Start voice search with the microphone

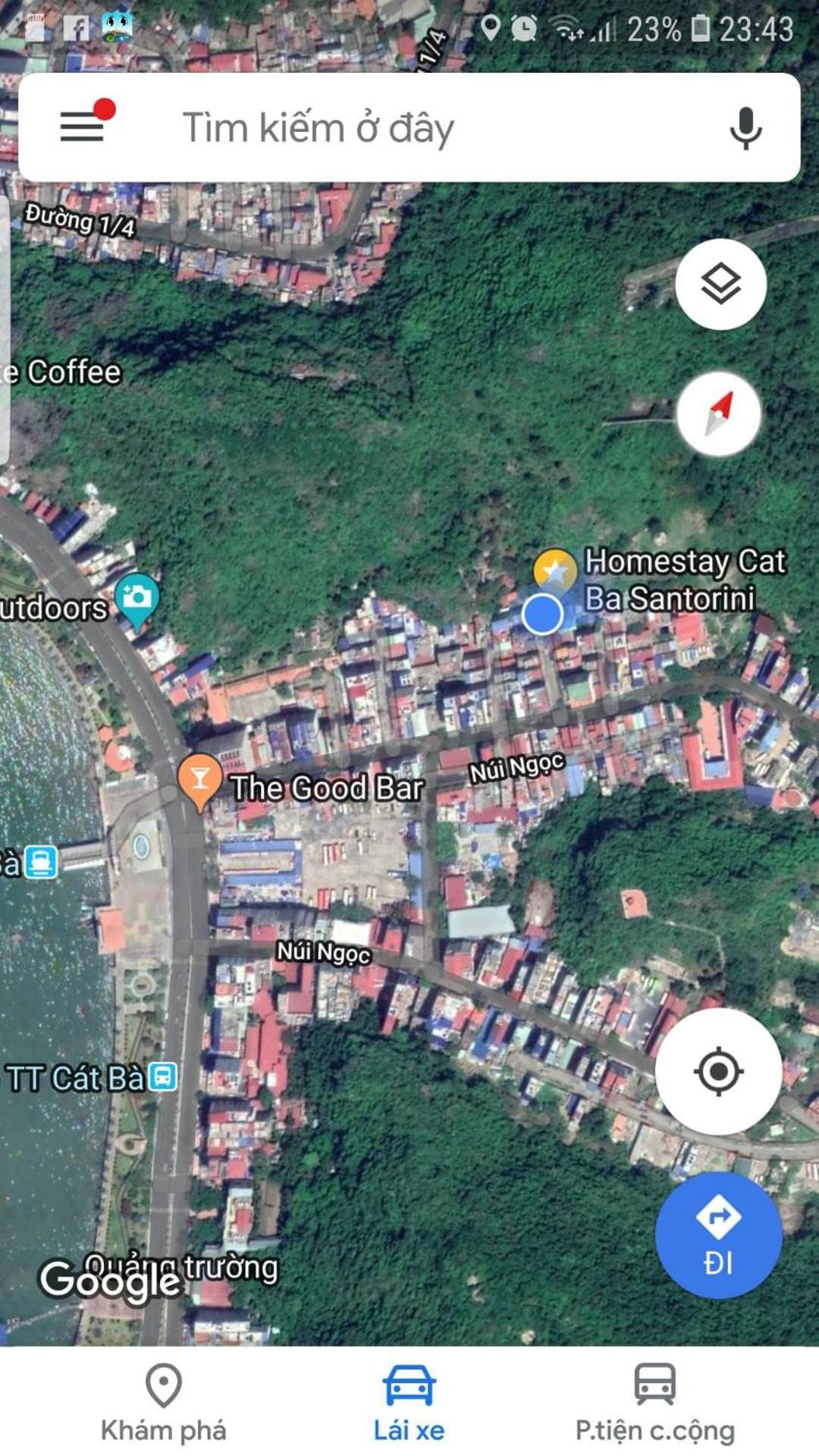click(x=745, y=127)
